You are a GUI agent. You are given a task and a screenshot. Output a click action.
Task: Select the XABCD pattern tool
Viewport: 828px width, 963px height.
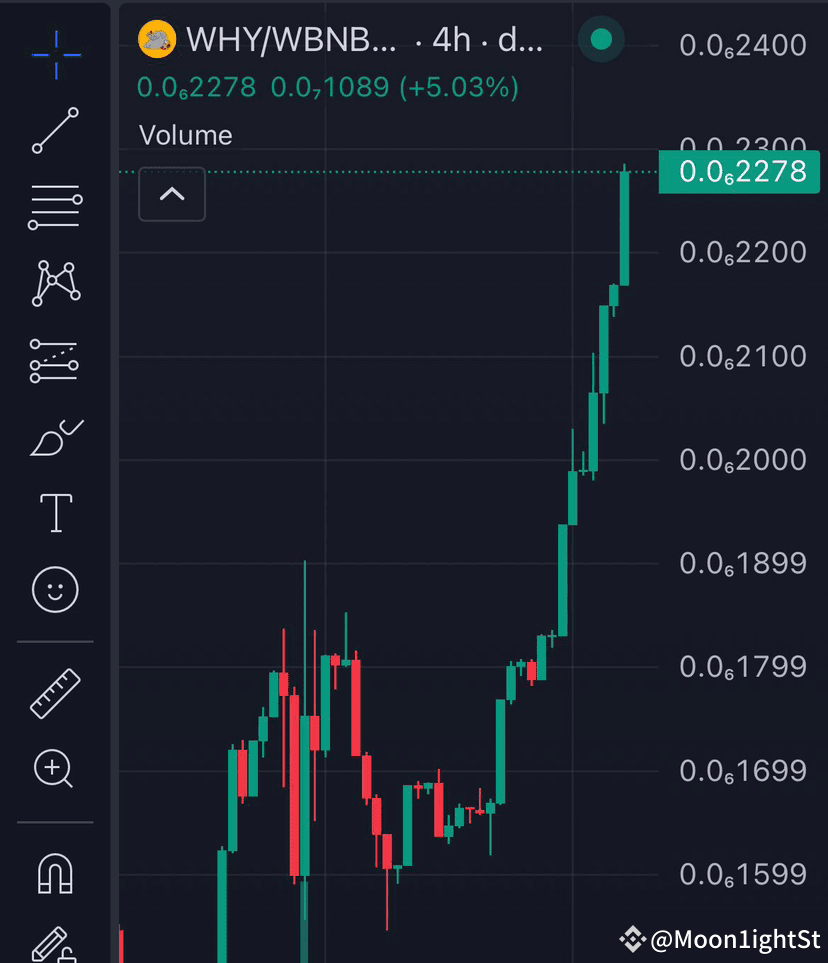tap(56, 283)
